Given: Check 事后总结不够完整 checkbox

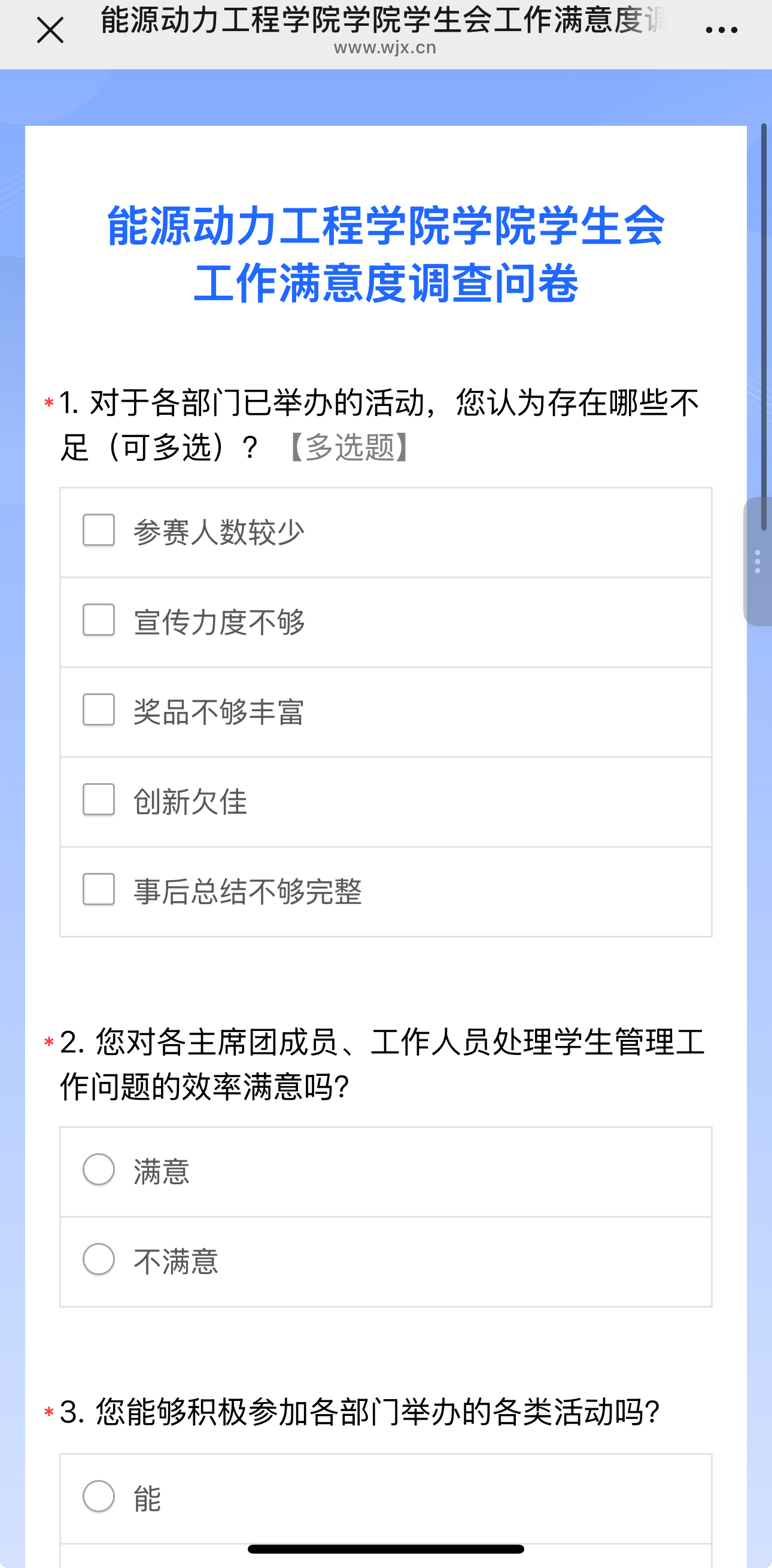Looking at the screenshot, I should [99, 889].
